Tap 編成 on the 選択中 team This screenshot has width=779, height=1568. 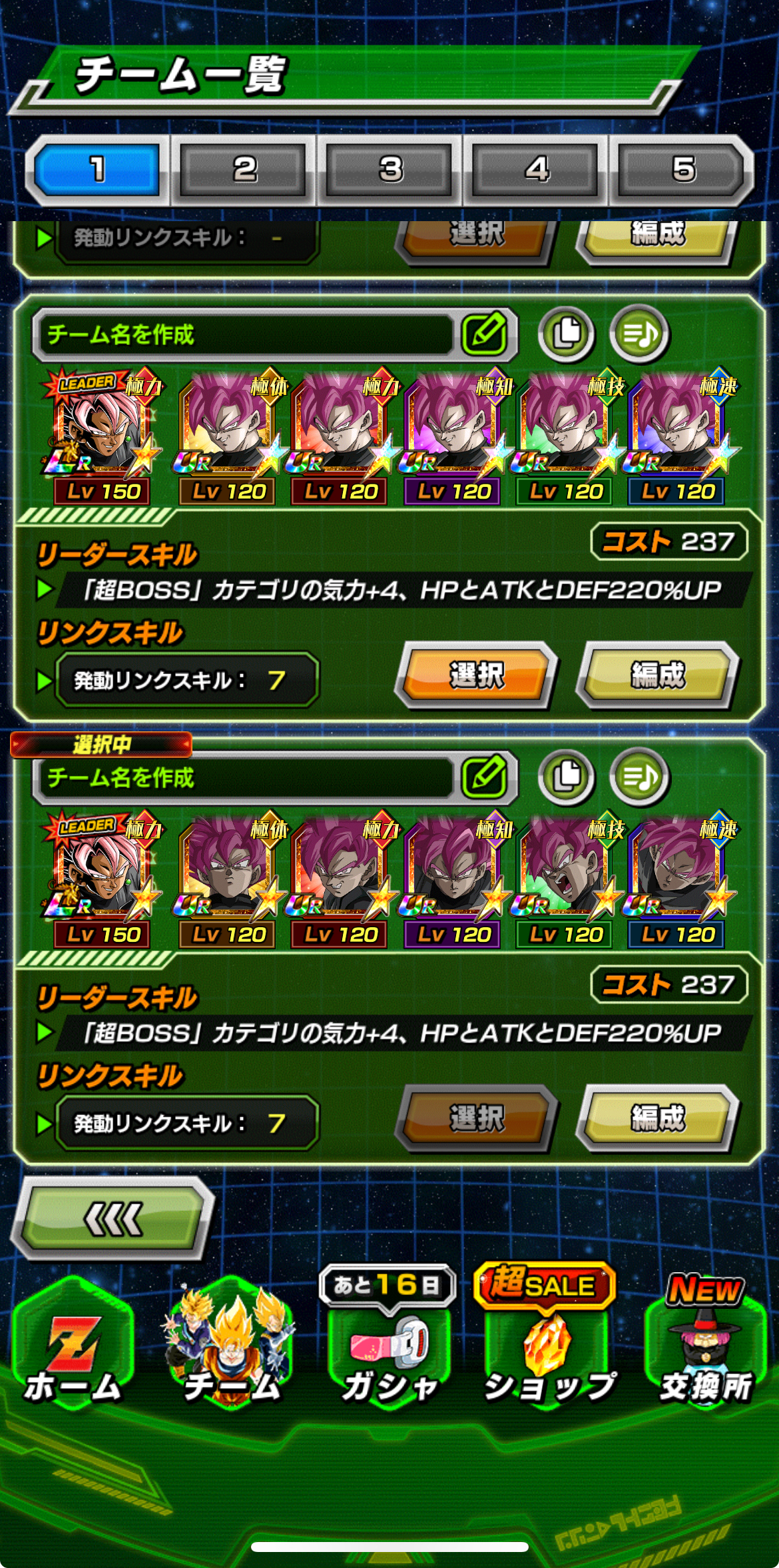tap(658, 1118)
